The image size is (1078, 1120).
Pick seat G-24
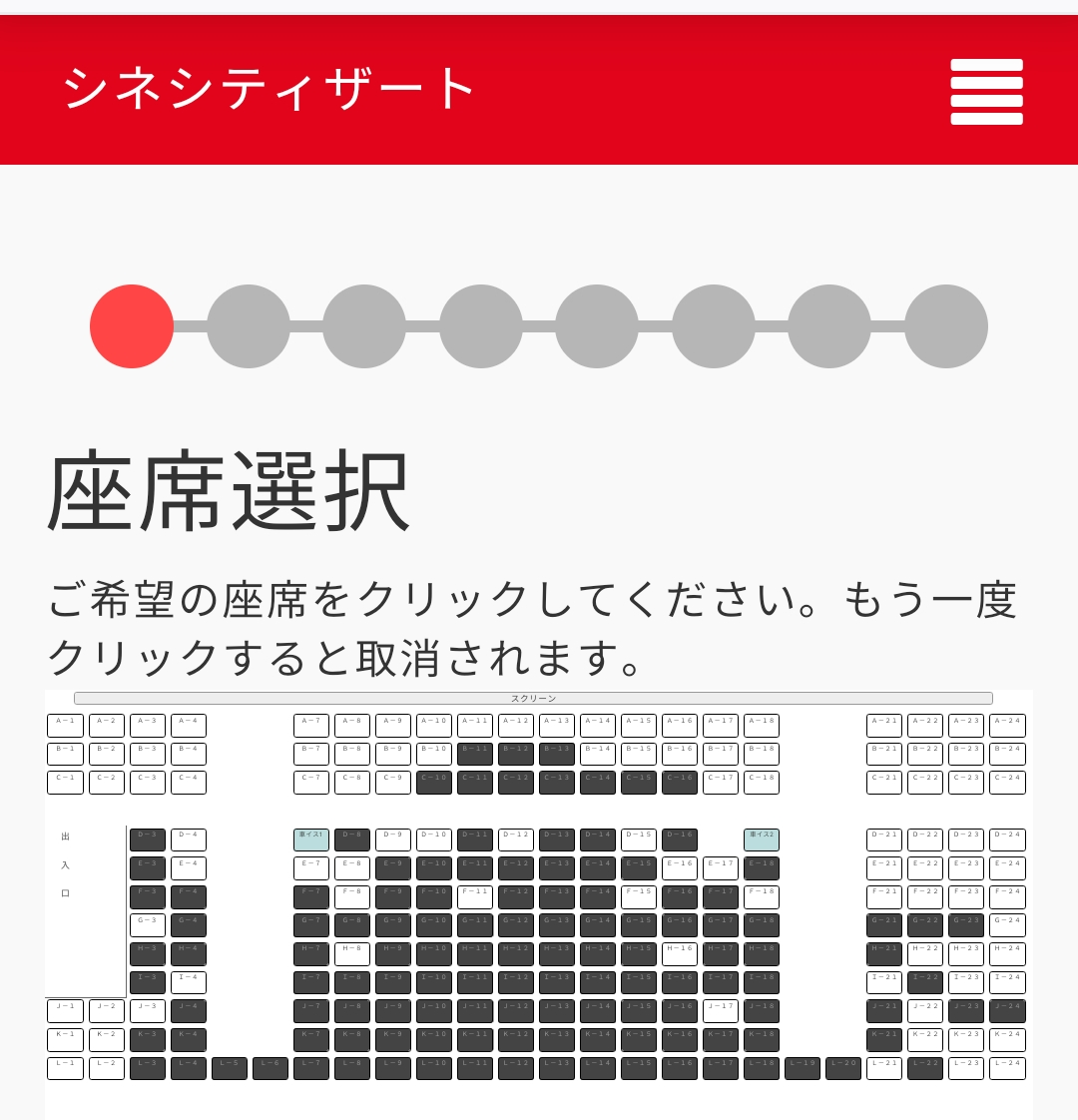[x=1007, y=925]
